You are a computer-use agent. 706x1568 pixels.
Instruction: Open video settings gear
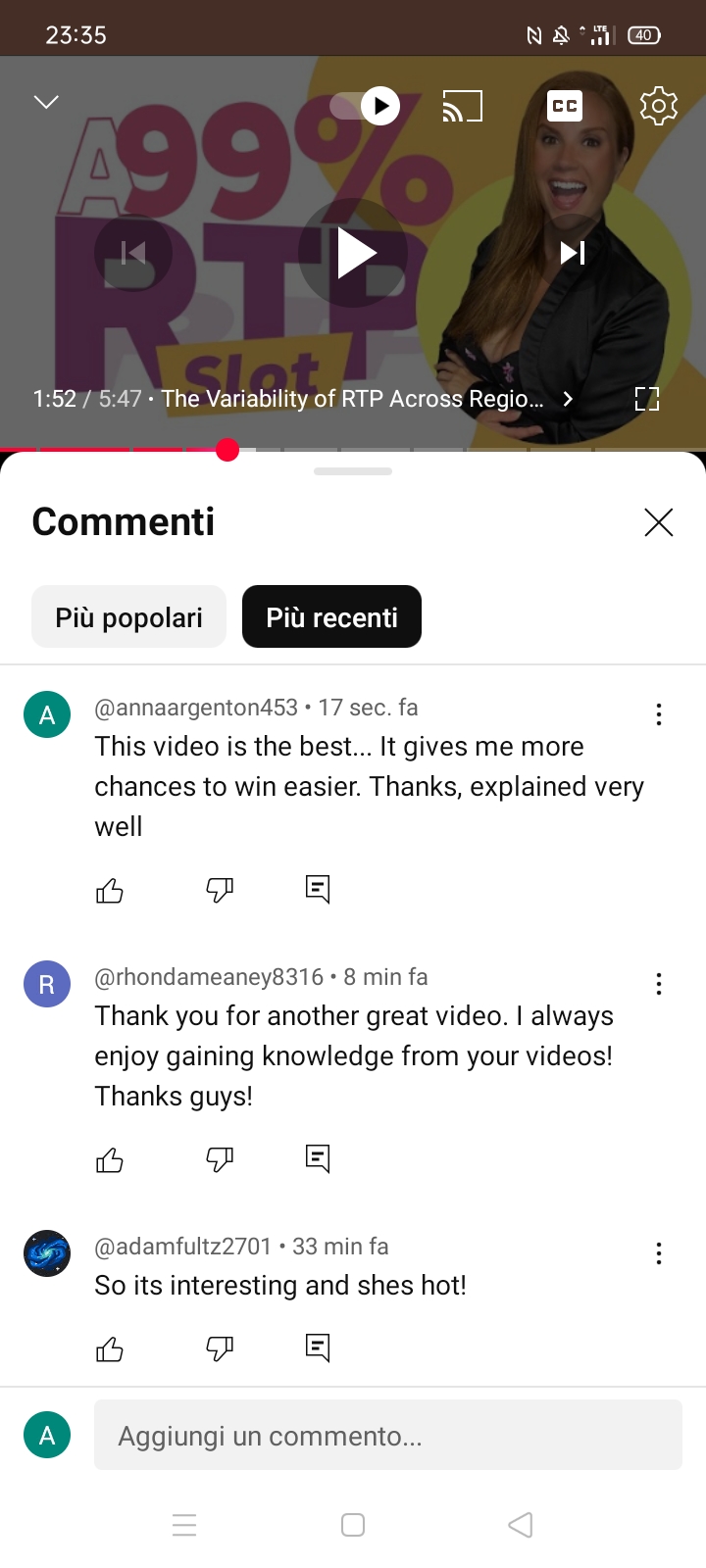point(658,106)
